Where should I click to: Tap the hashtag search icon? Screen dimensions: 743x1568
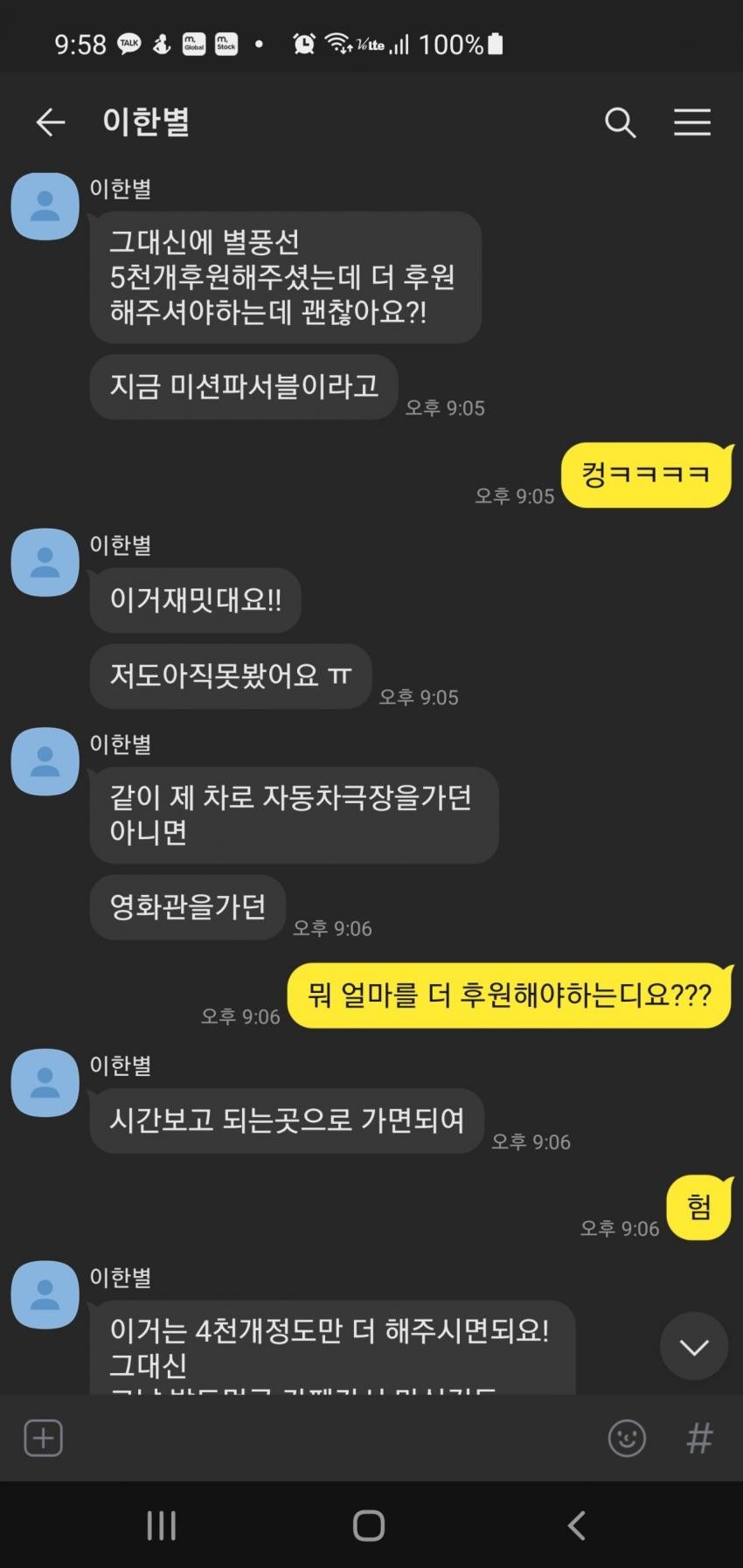(x=699, y=1438)
